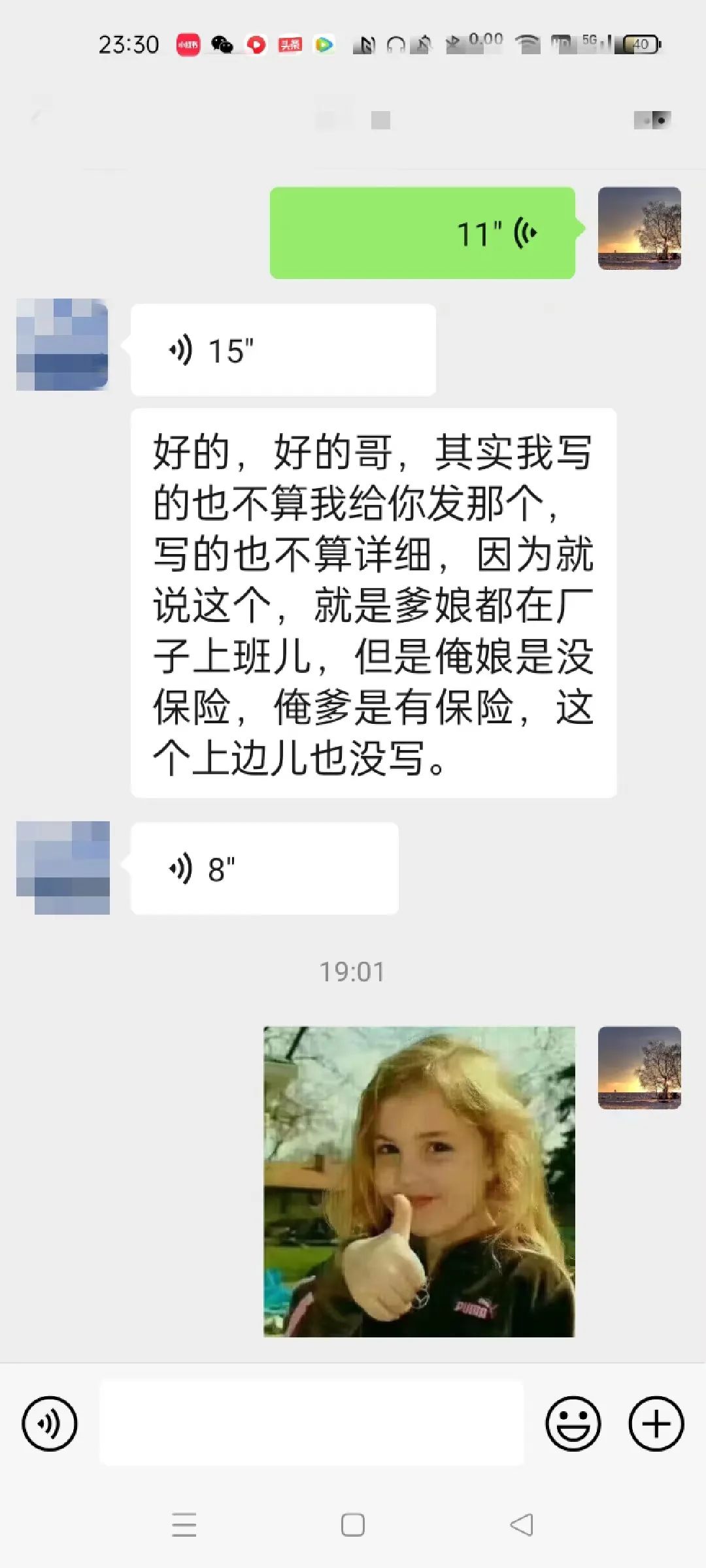Open the chat options menu
The width and height of the screenshot is (706, 1568).
[x=652, y=120]
